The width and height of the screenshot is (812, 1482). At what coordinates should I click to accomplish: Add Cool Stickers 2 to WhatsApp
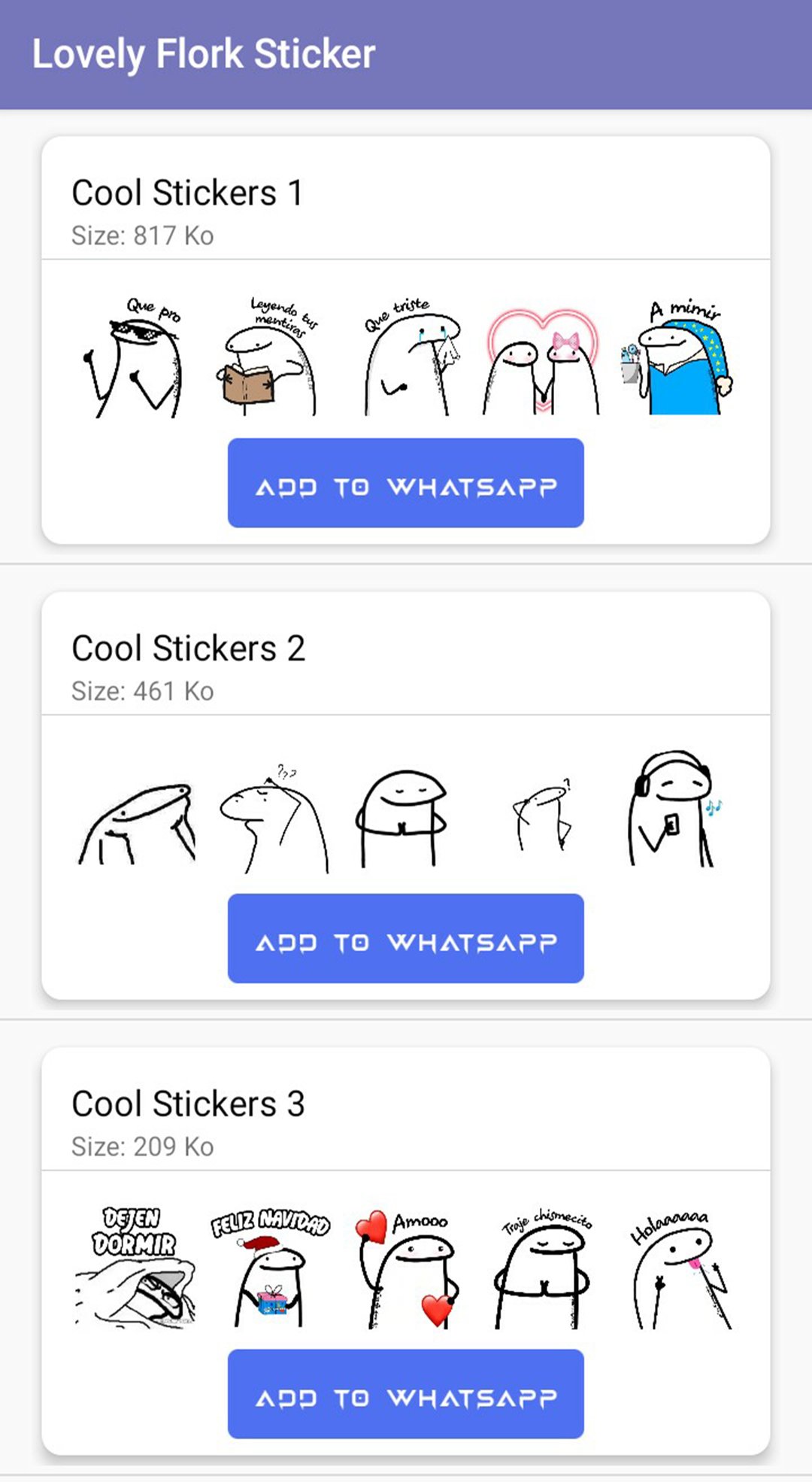(405, 938)
